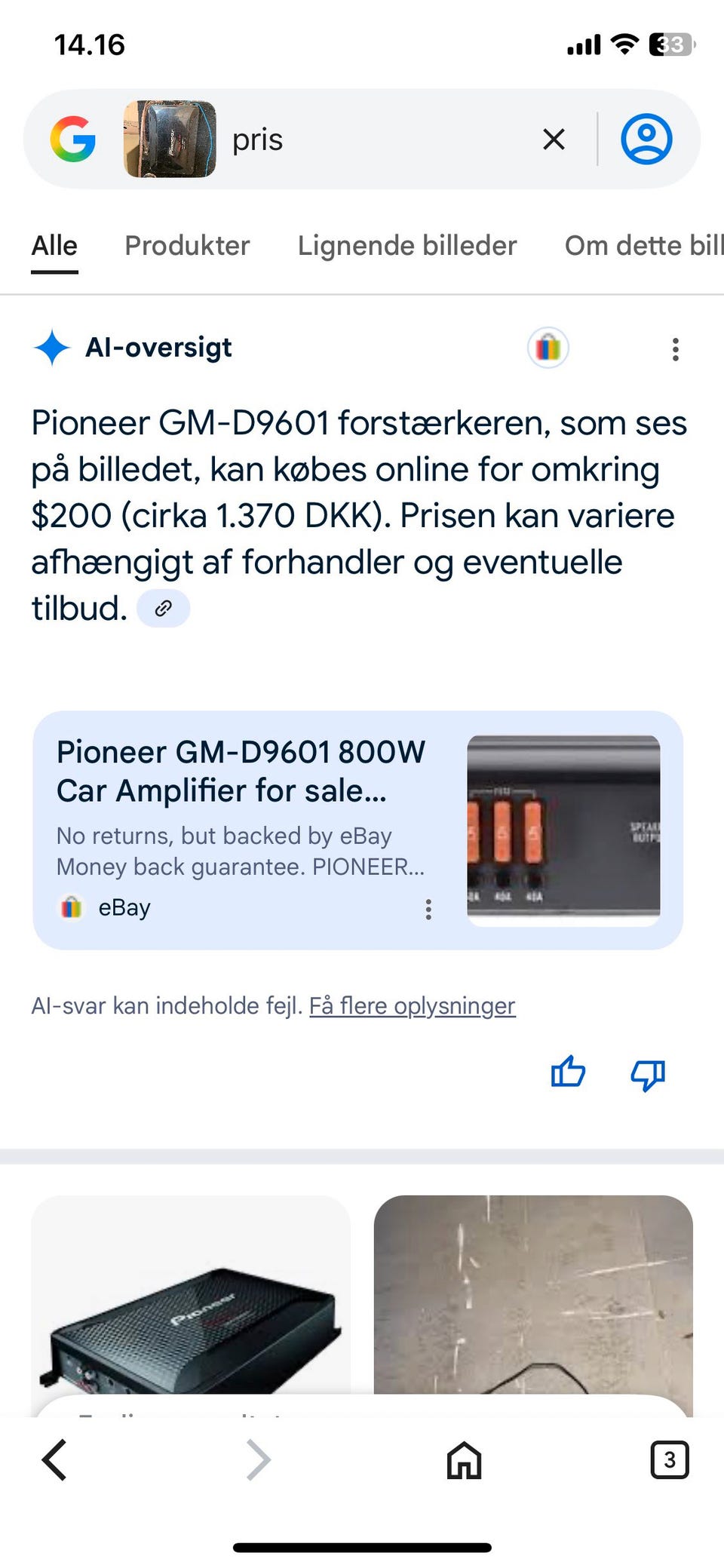Click the Google G logo
Viewport: 724px width, 1568px height.
coord(73,139)
